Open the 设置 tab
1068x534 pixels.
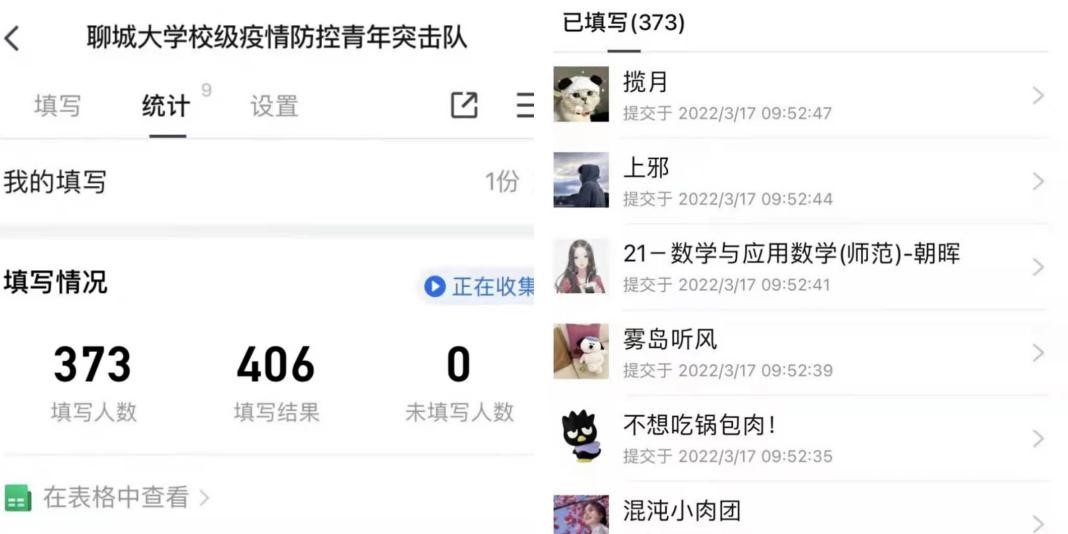point(274,106)
